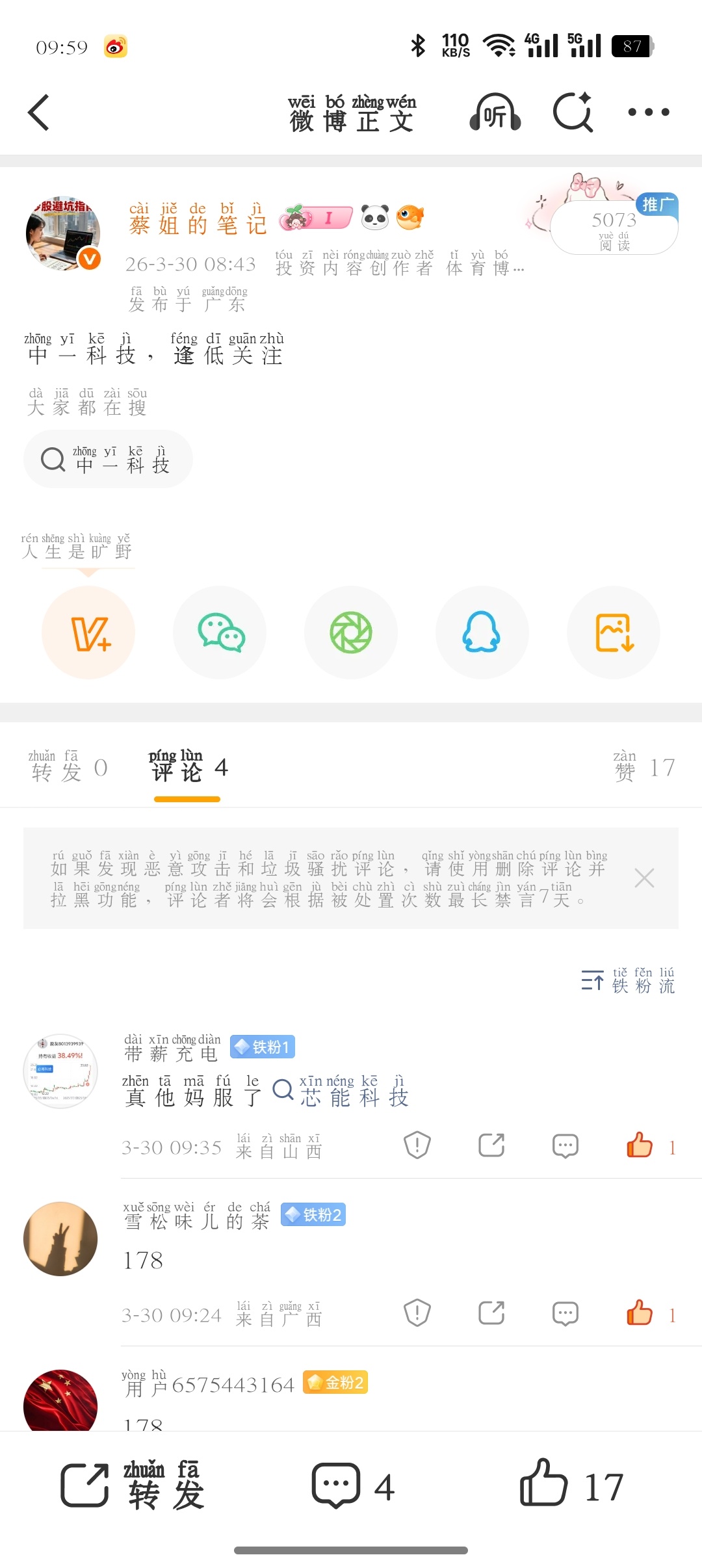
Task: Report 带薪充电's comment with shield icon
Action: point(416,1144)
